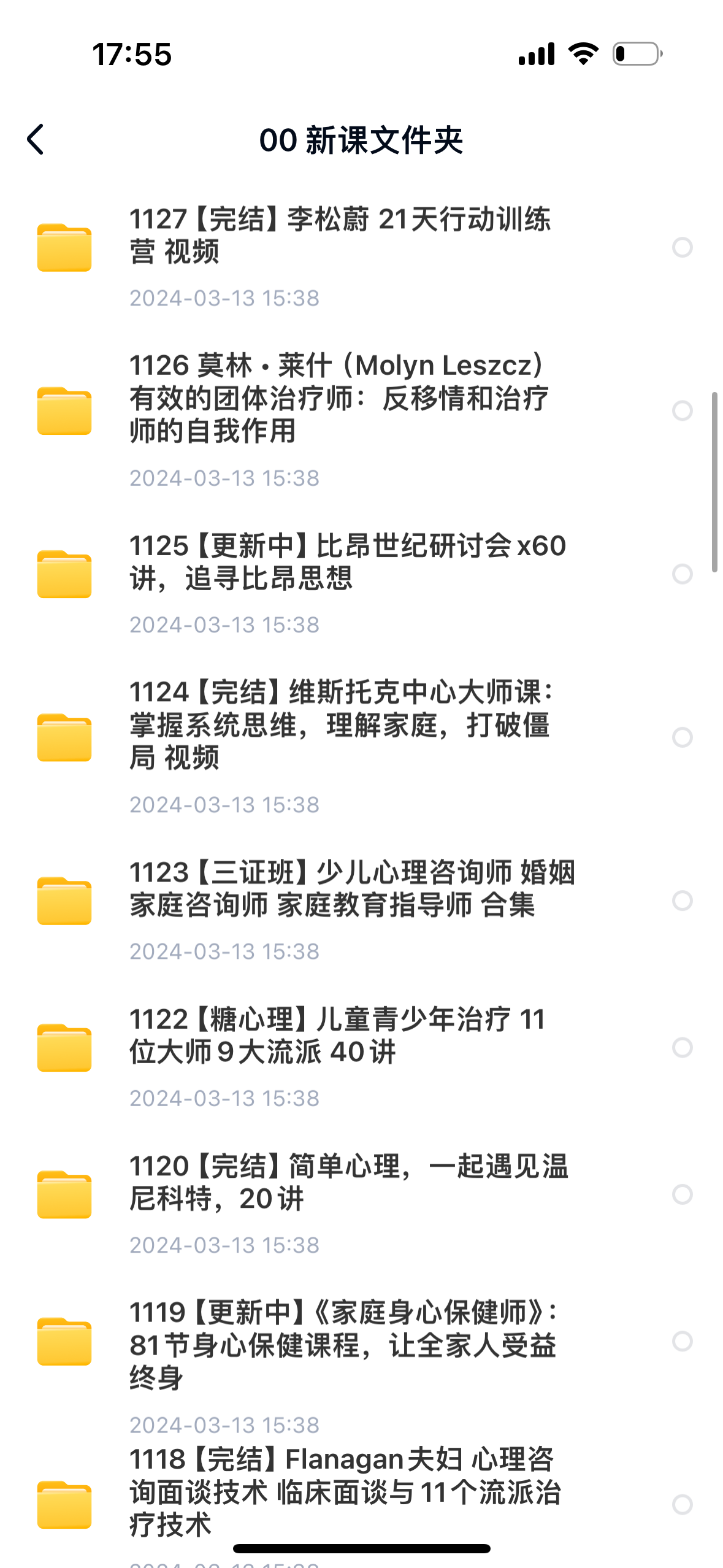
Task: Open folder 1124 维斯托克中心大师课
Action: click(x=340, y=724)
